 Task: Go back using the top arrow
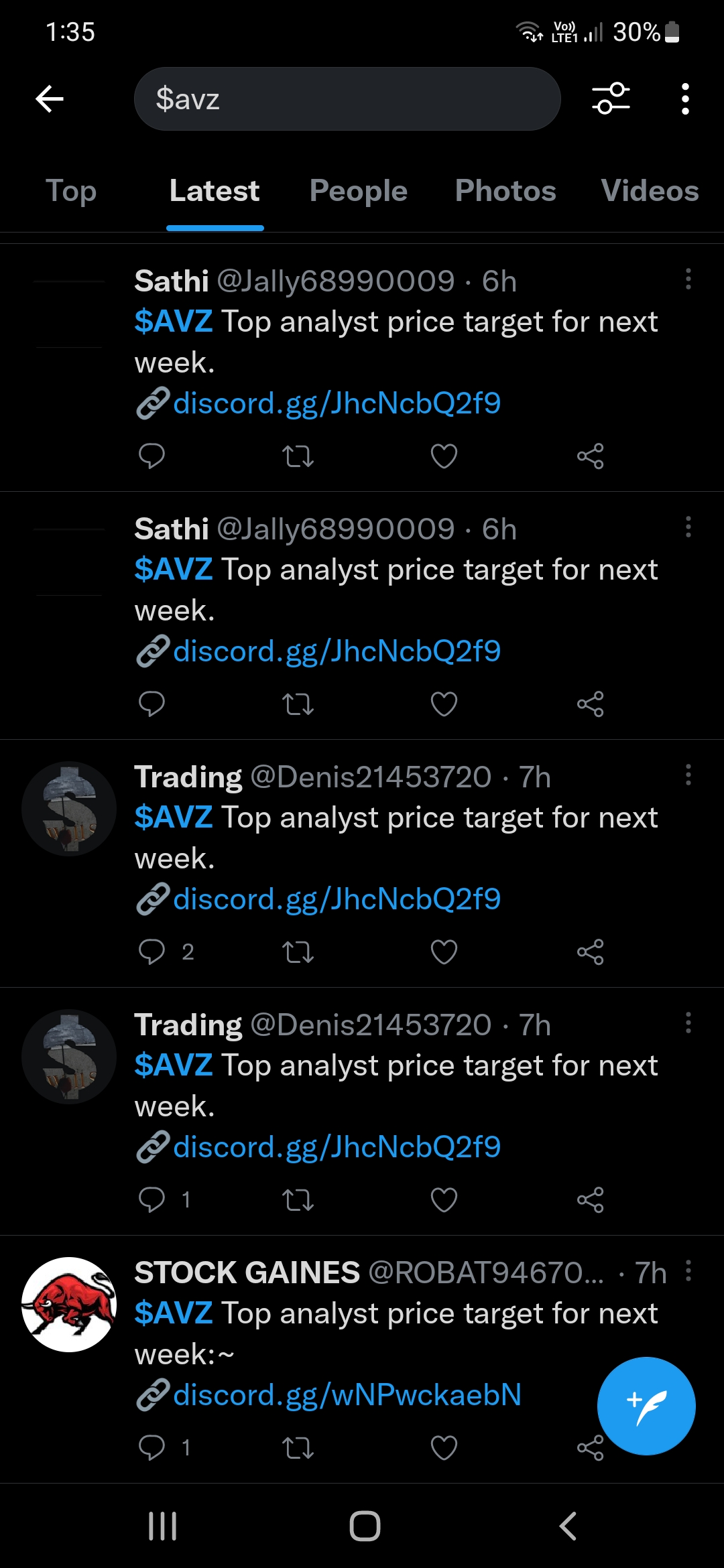coord(50,99)
